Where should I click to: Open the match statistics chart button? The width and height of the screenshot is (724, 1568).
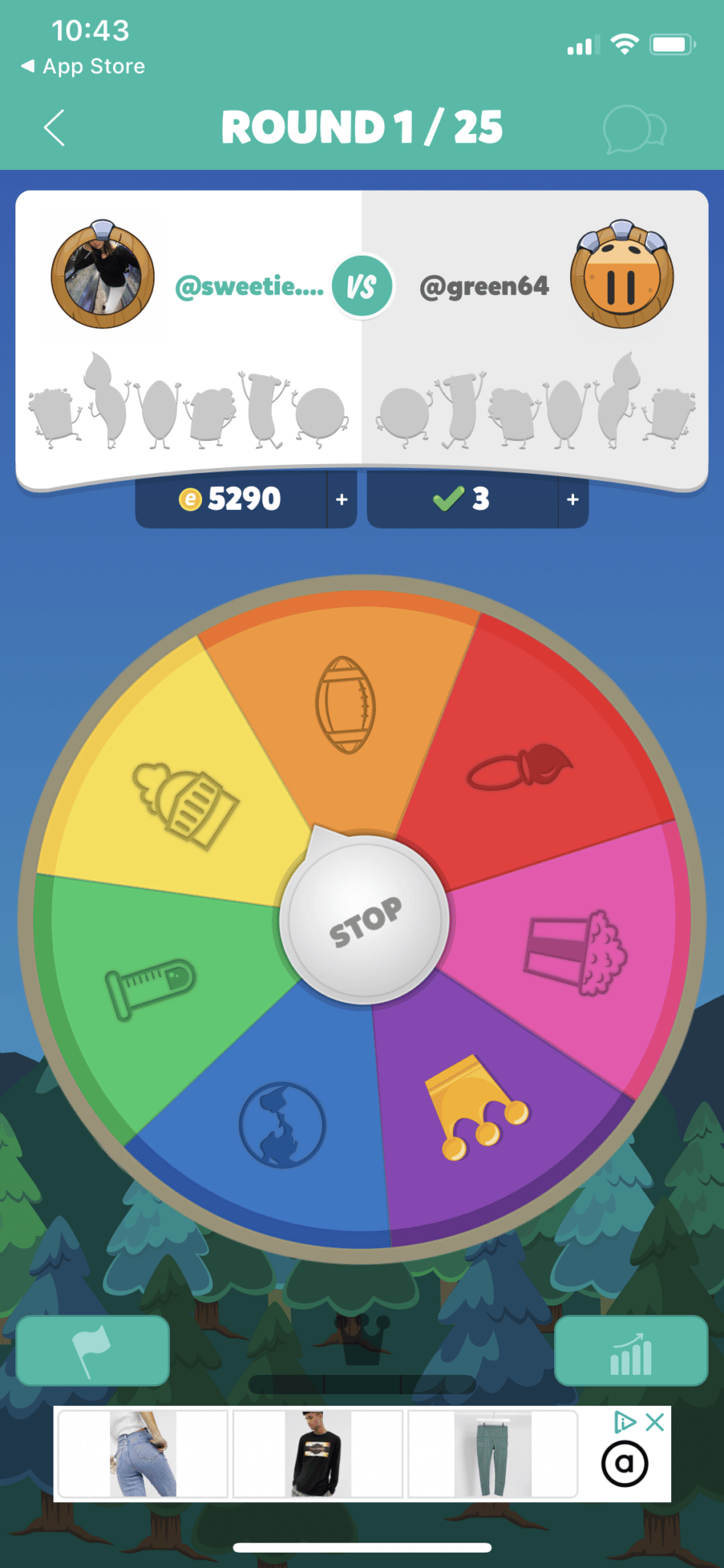tap(631, 1351)
